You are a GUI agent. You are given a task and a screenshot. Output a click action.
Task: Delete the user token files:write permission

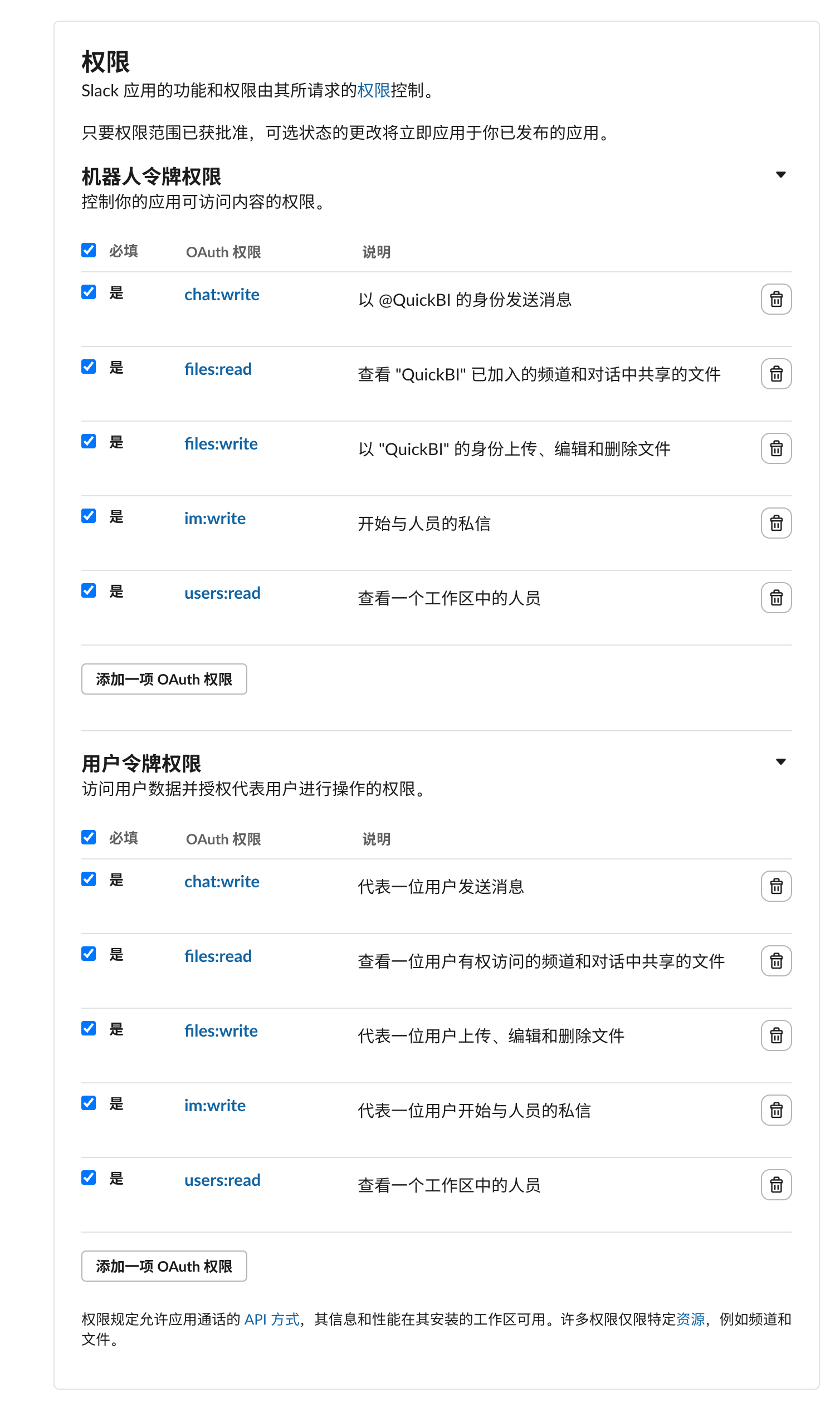tap(776, 1035)
